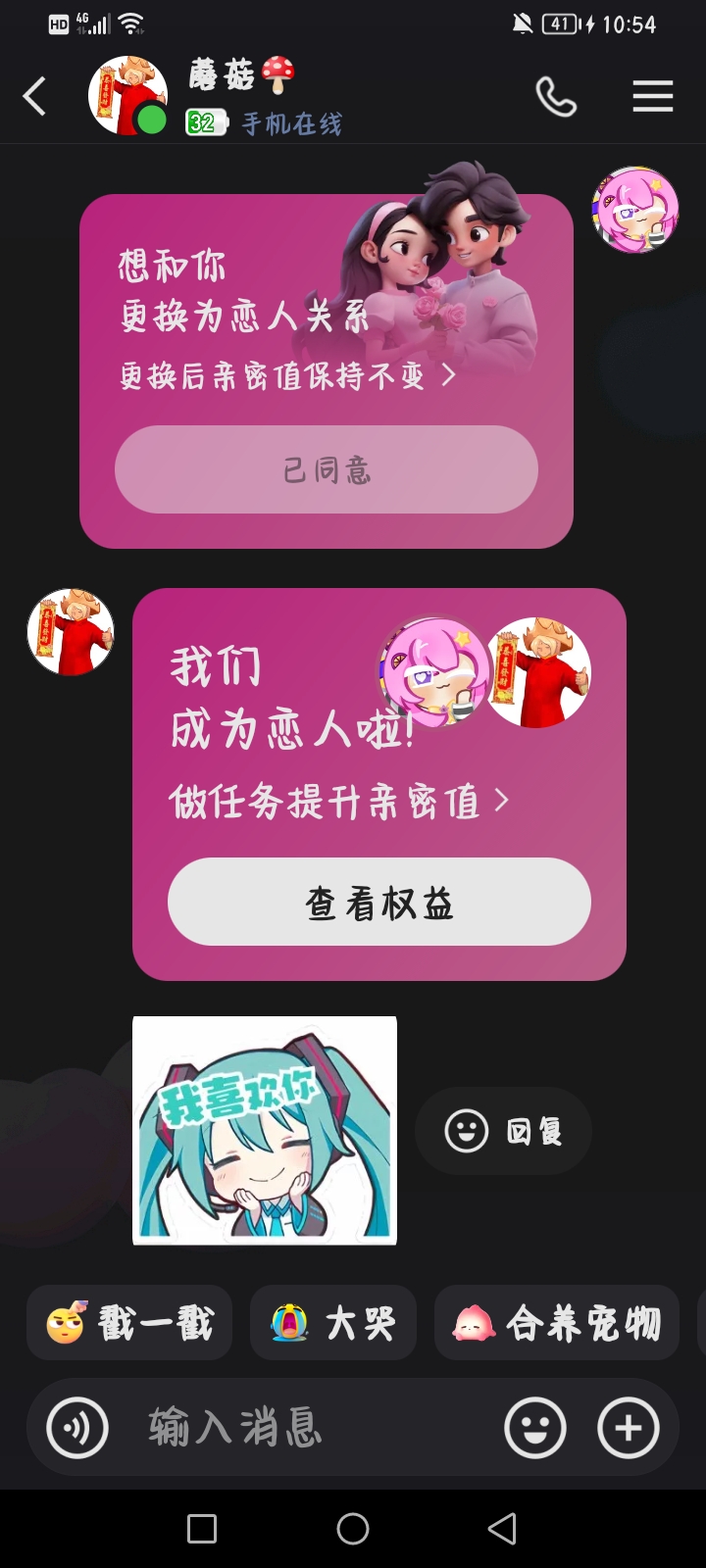Image resolution: width=706 pixels, height=1568 pixels.
Task: Open the Miku 我喜欢你 sticker
Action: click(265, 1130)
